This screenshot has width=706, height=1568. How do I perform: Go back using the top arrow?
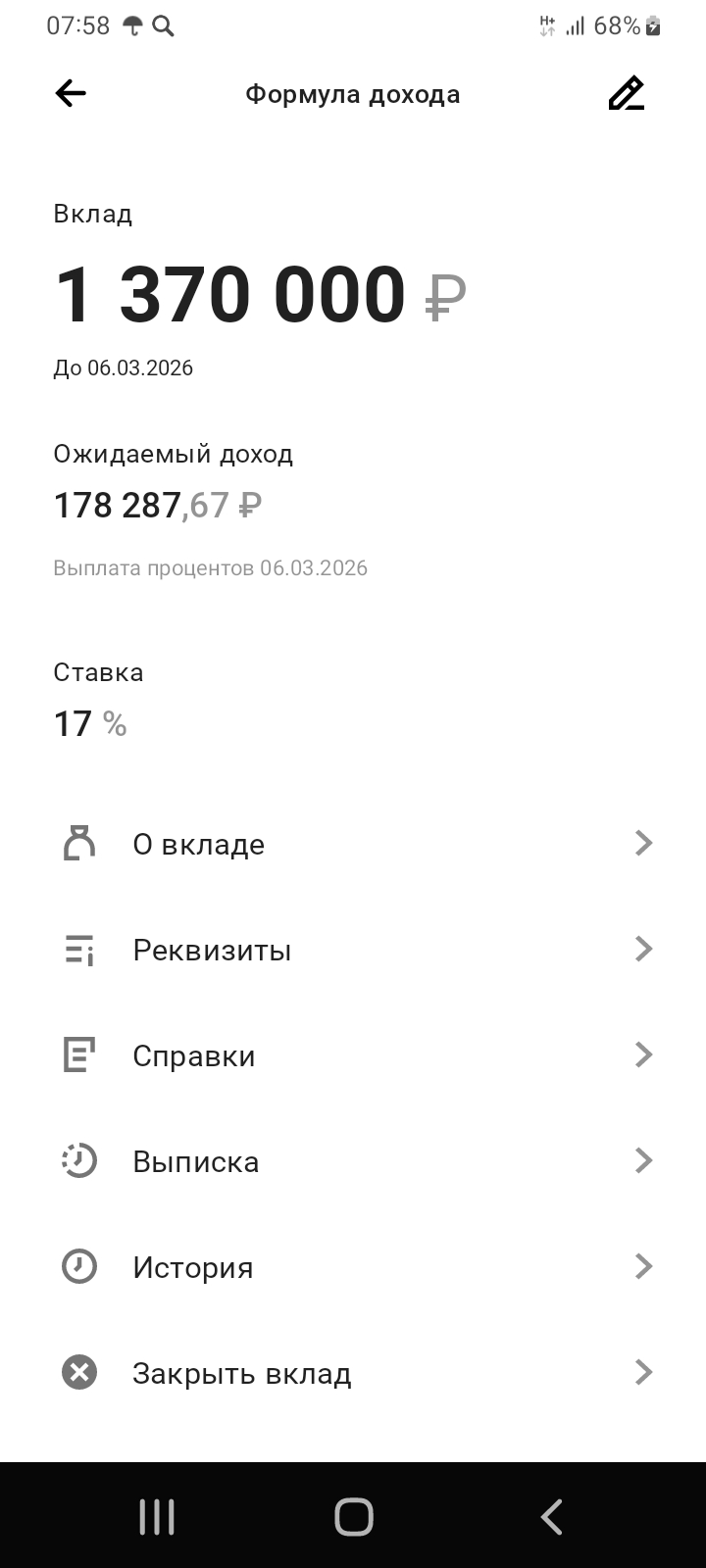pyautogui.click(x=71, y=94)
